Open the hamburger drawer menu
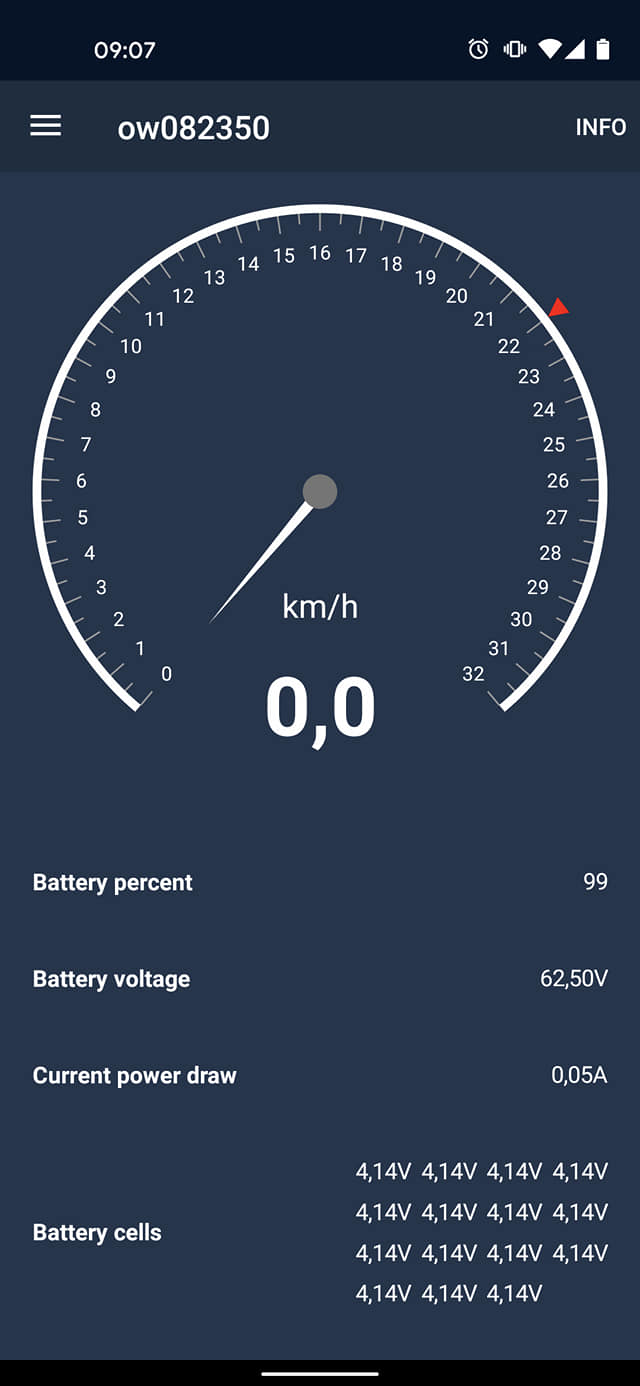This screenshot has width=640, height=1386. [x=46, y=126]
